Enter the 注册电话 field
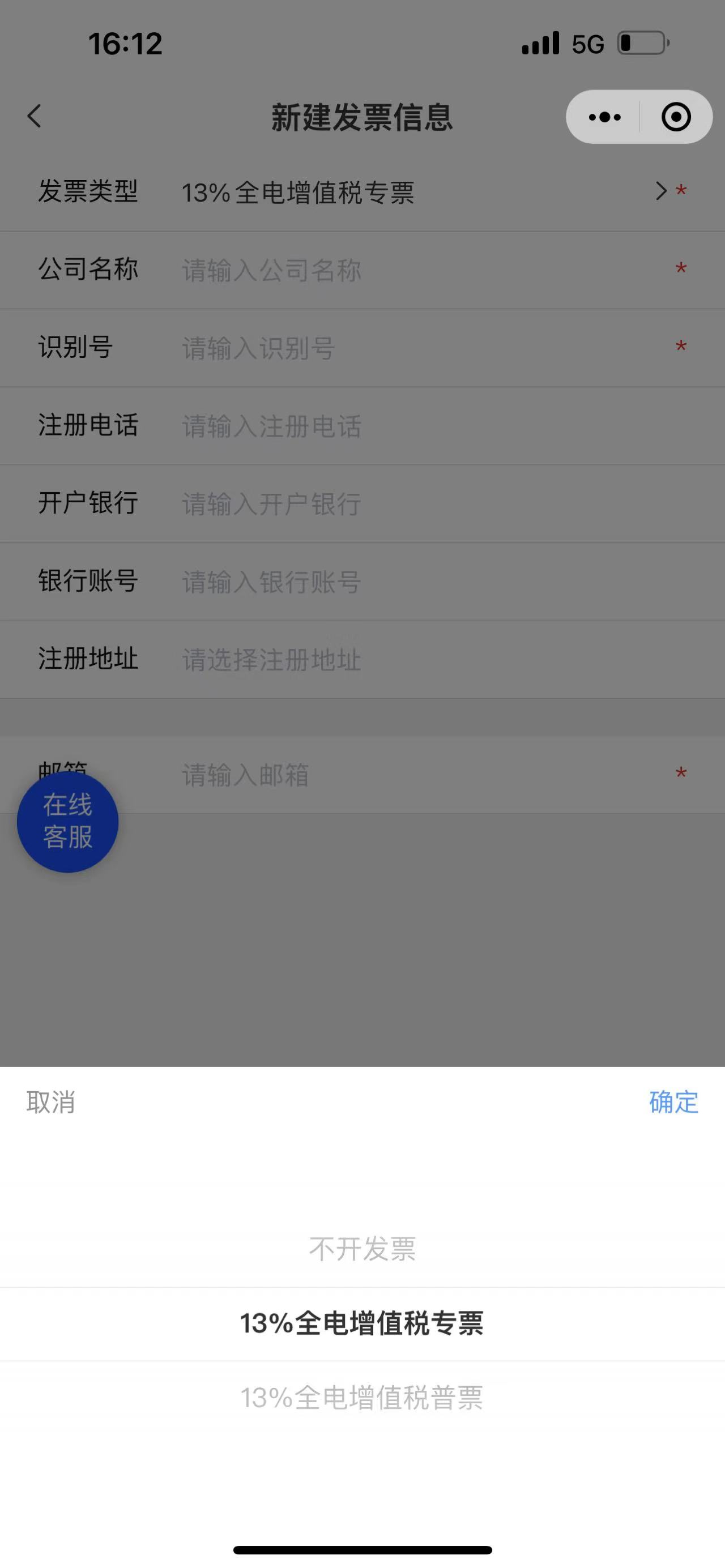 pos(414,426)
